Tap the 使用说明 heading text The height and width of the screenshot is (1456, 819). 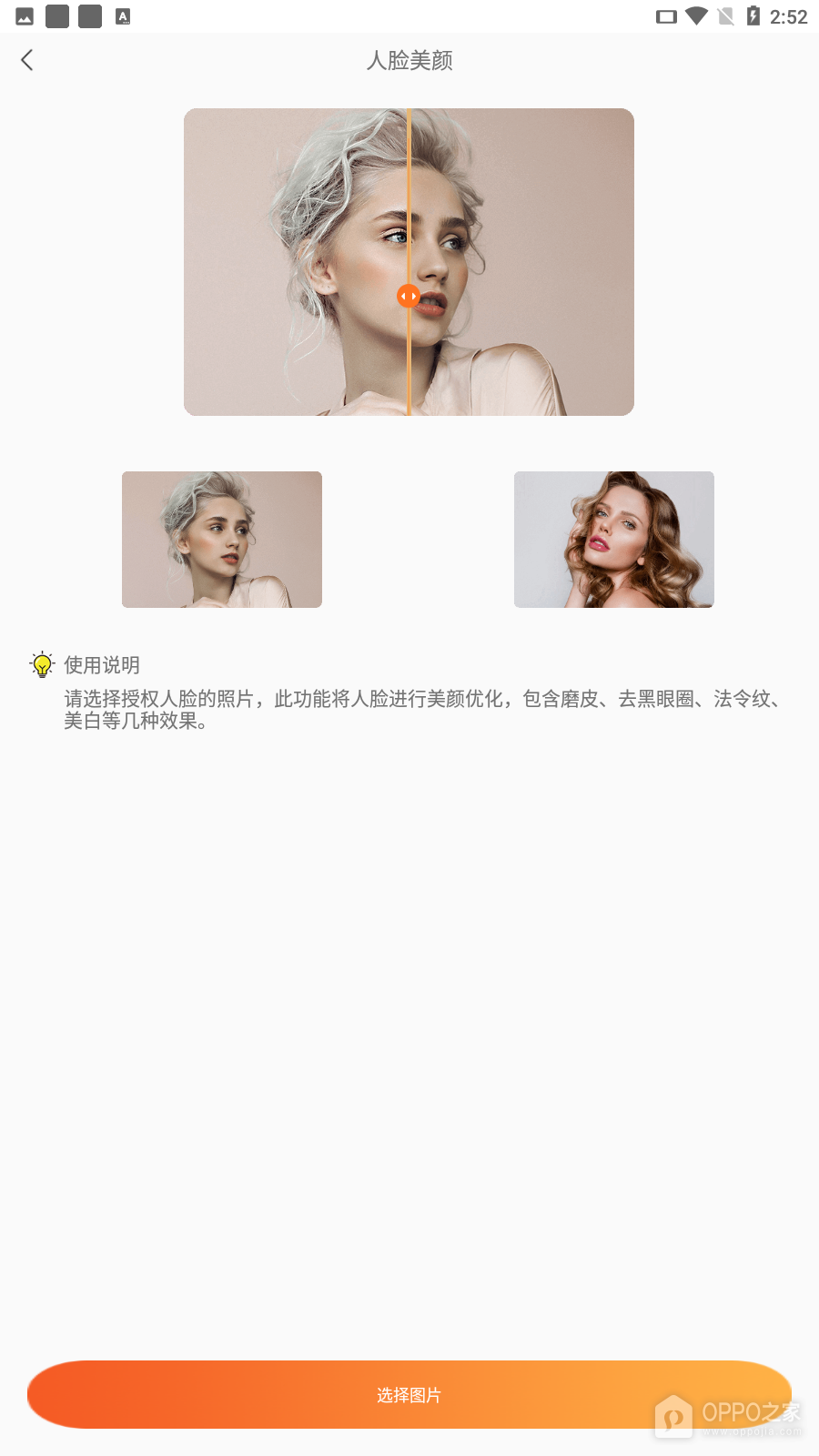[100, 665]
